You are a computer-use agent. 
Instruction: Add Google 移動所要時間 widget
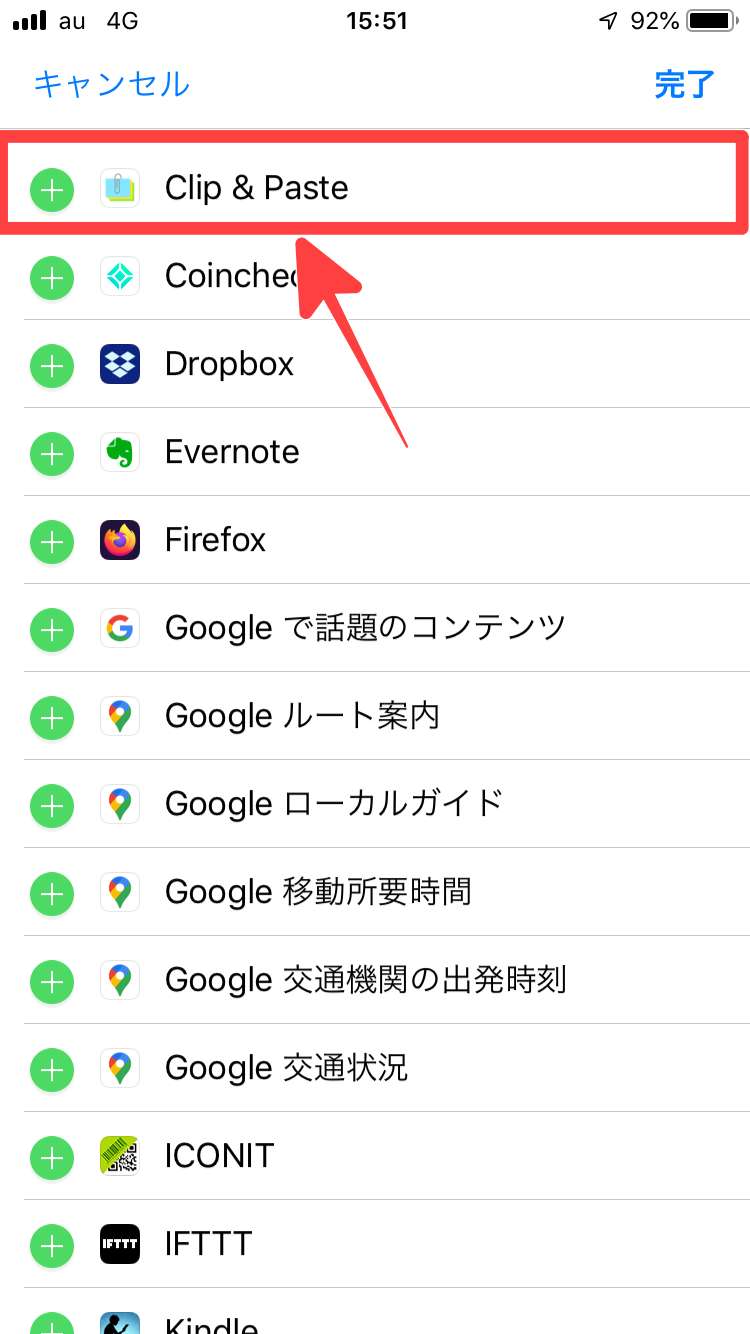click(52, 893)
